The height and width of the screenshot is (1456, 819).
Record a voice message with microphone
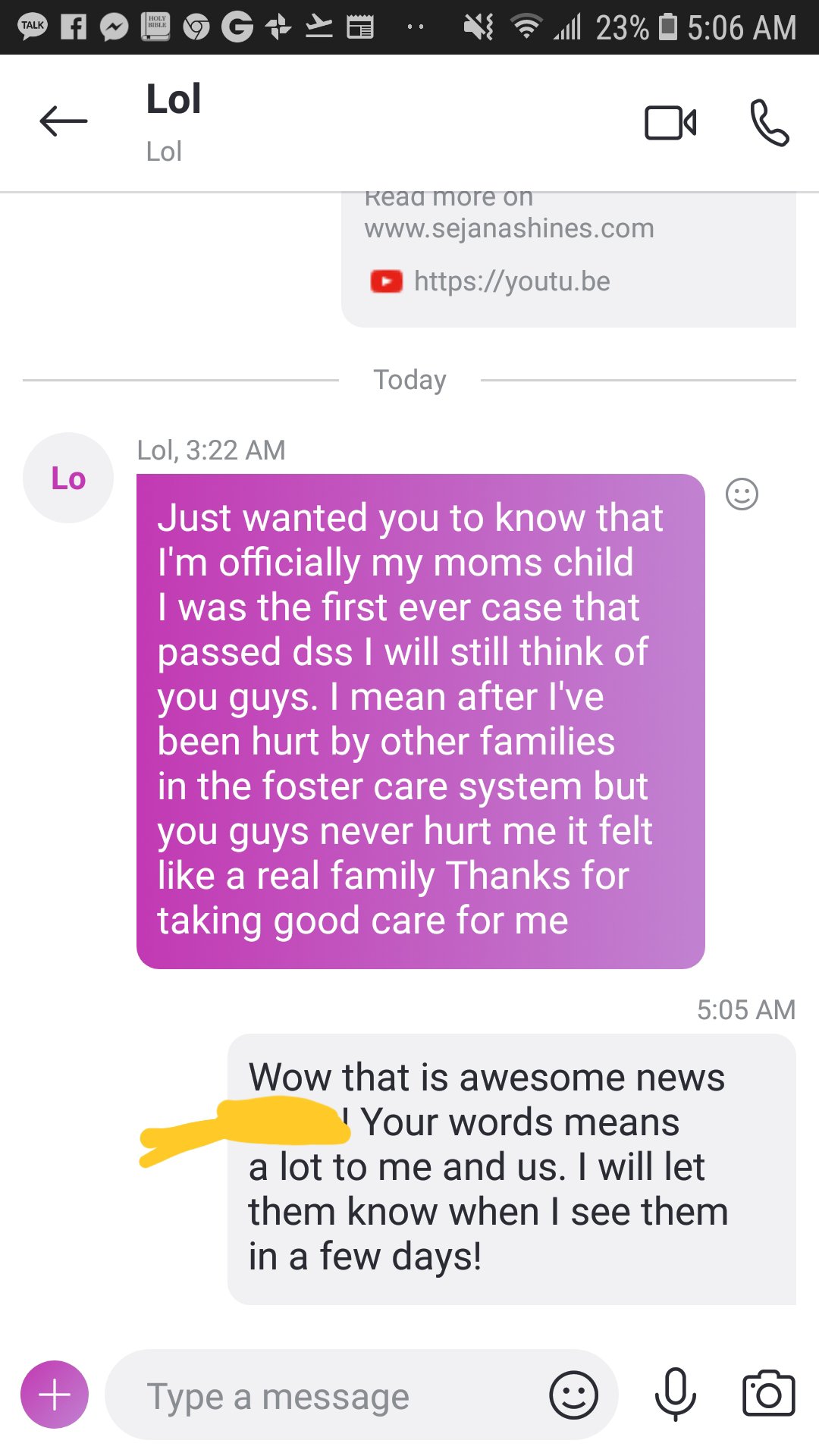coord(675,1395)
